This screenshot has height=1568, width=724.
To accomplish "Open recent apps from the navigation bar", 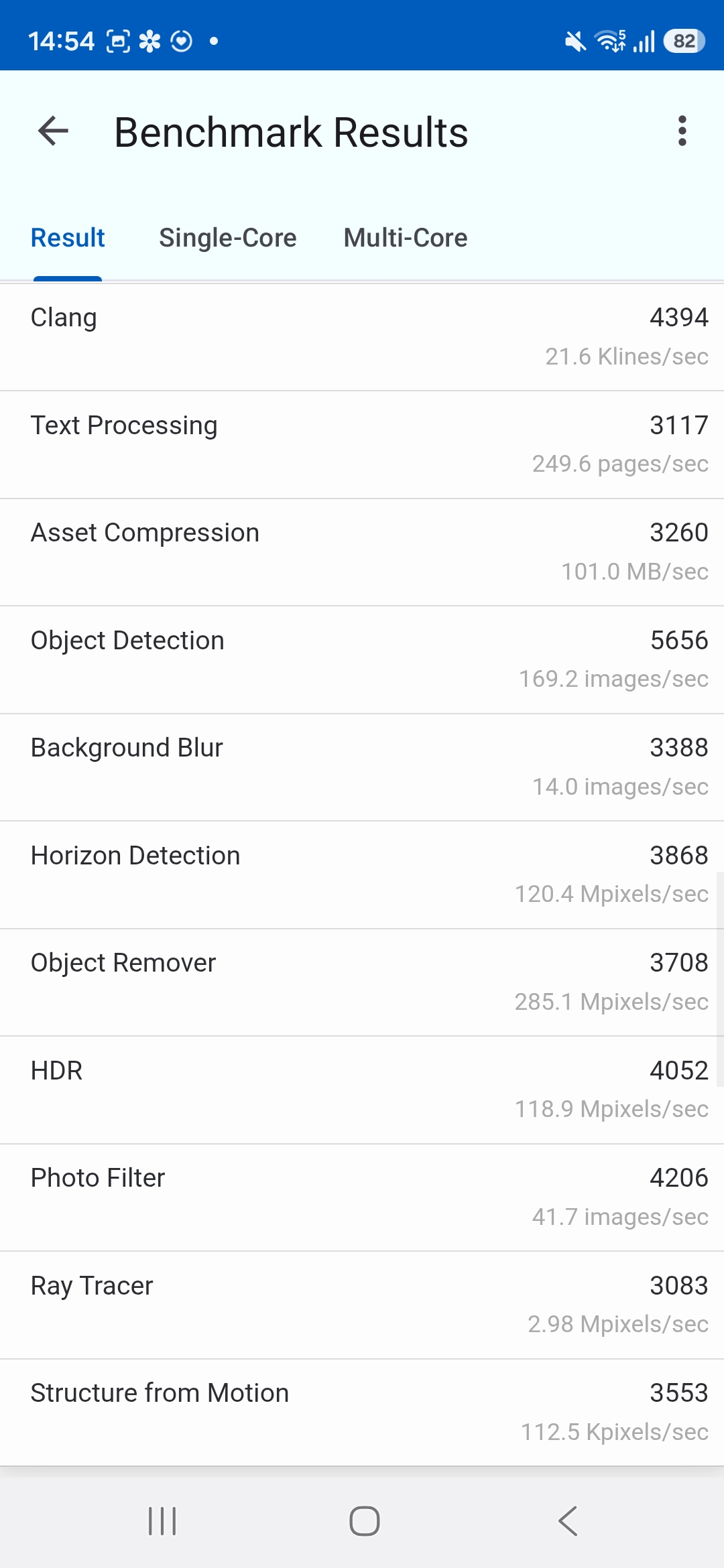I will pos(162,1520).
